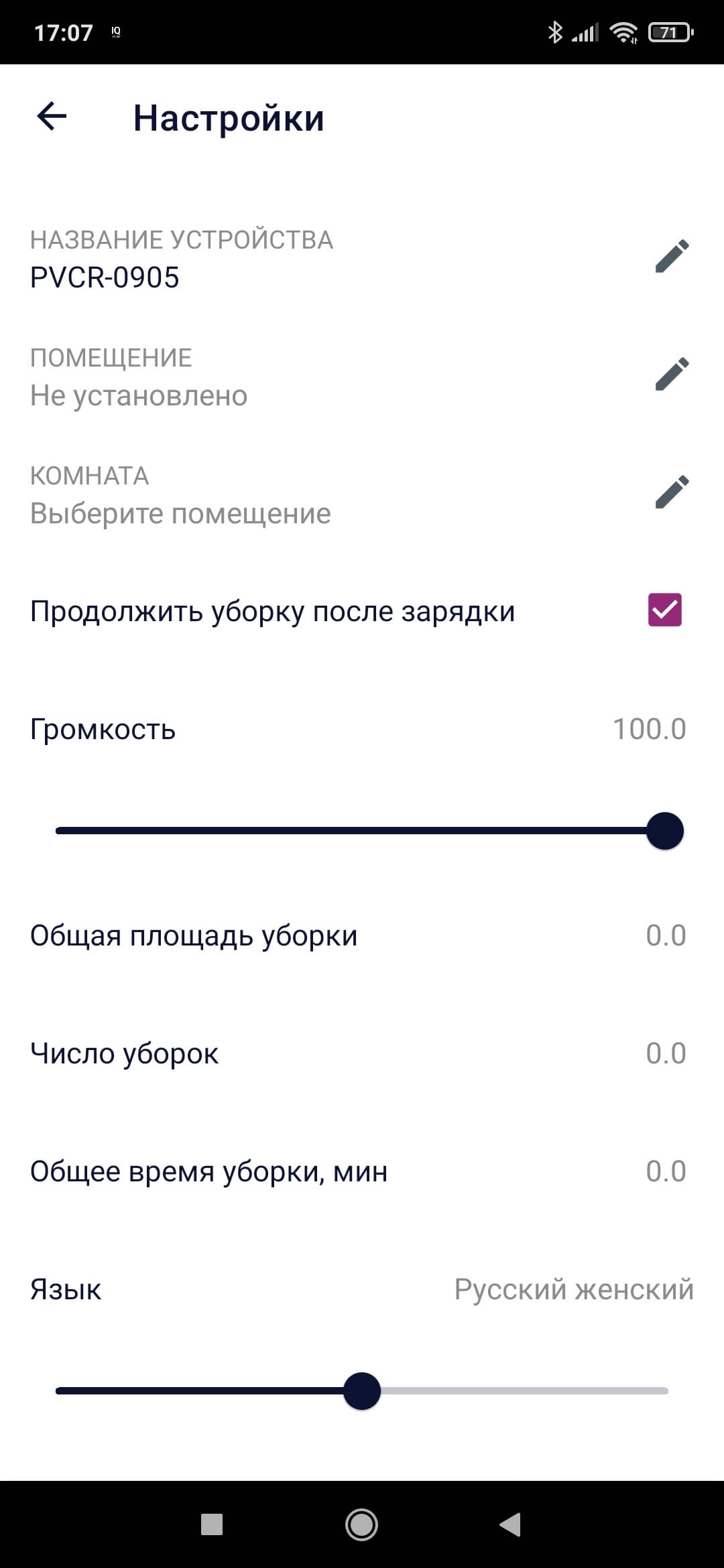
Task: Uncheck Продолжить уборку после зарядки
Action: tap(664, 610)
